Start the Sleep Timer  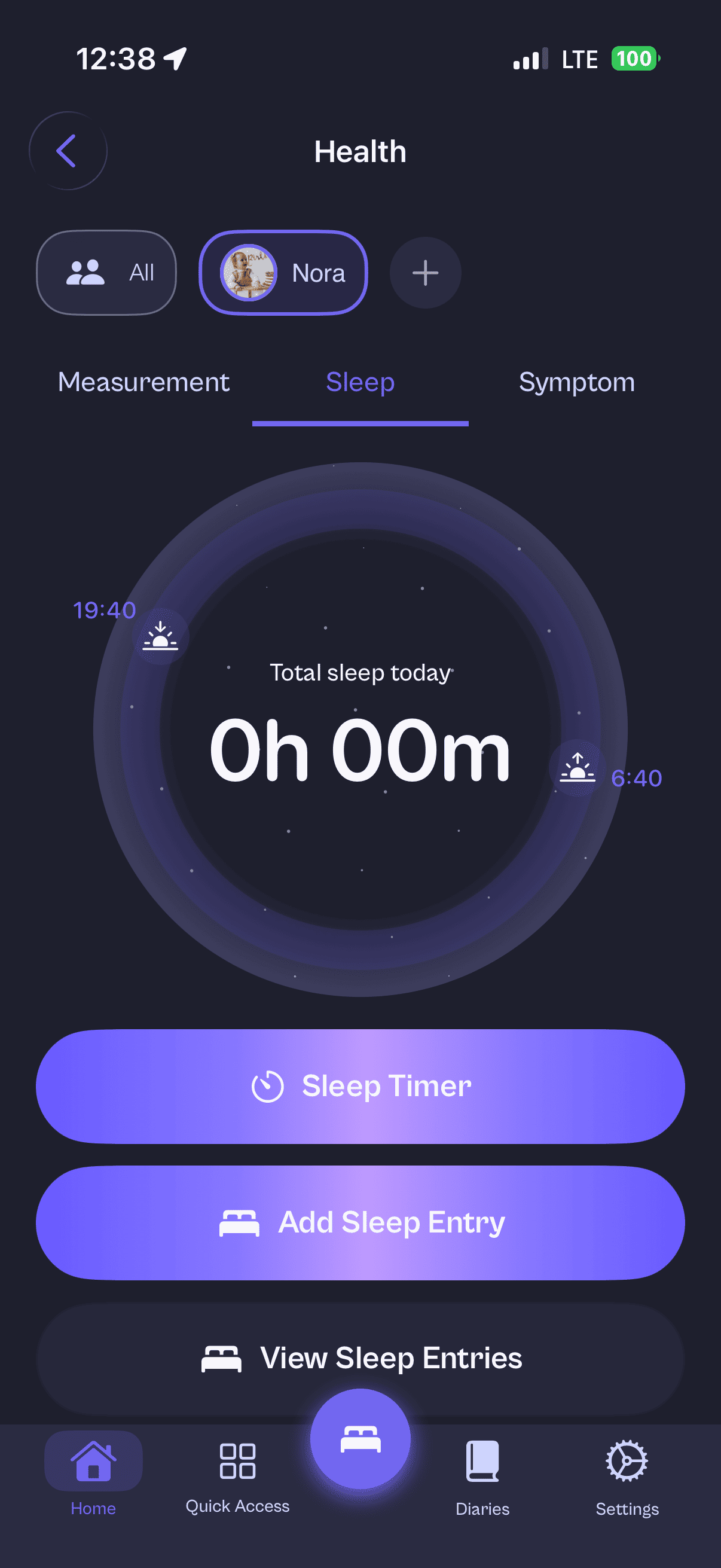point(360,1086)
